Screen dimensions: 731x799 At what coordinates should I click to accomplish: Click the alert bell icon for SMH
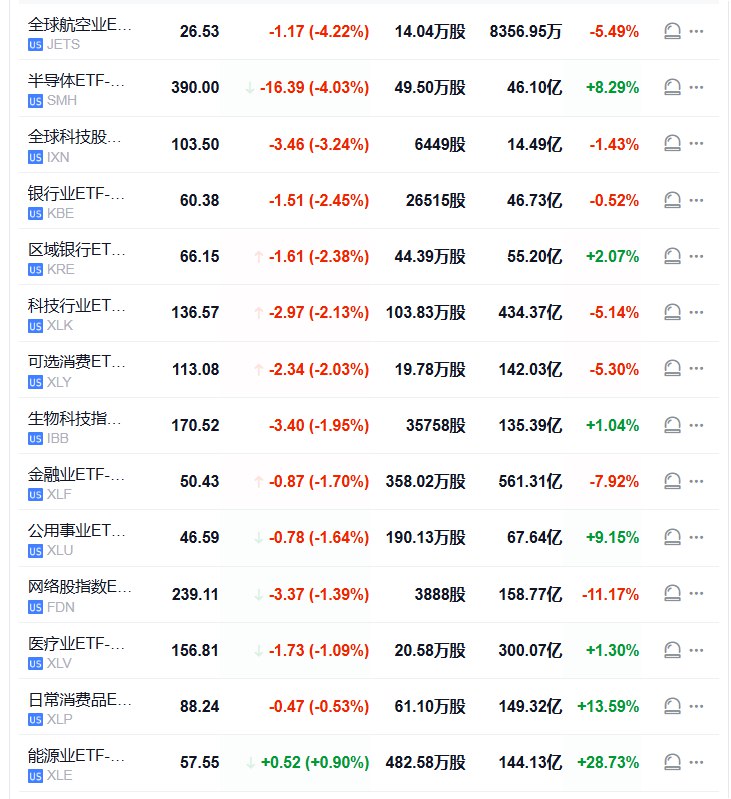click(x=671, y=87)
